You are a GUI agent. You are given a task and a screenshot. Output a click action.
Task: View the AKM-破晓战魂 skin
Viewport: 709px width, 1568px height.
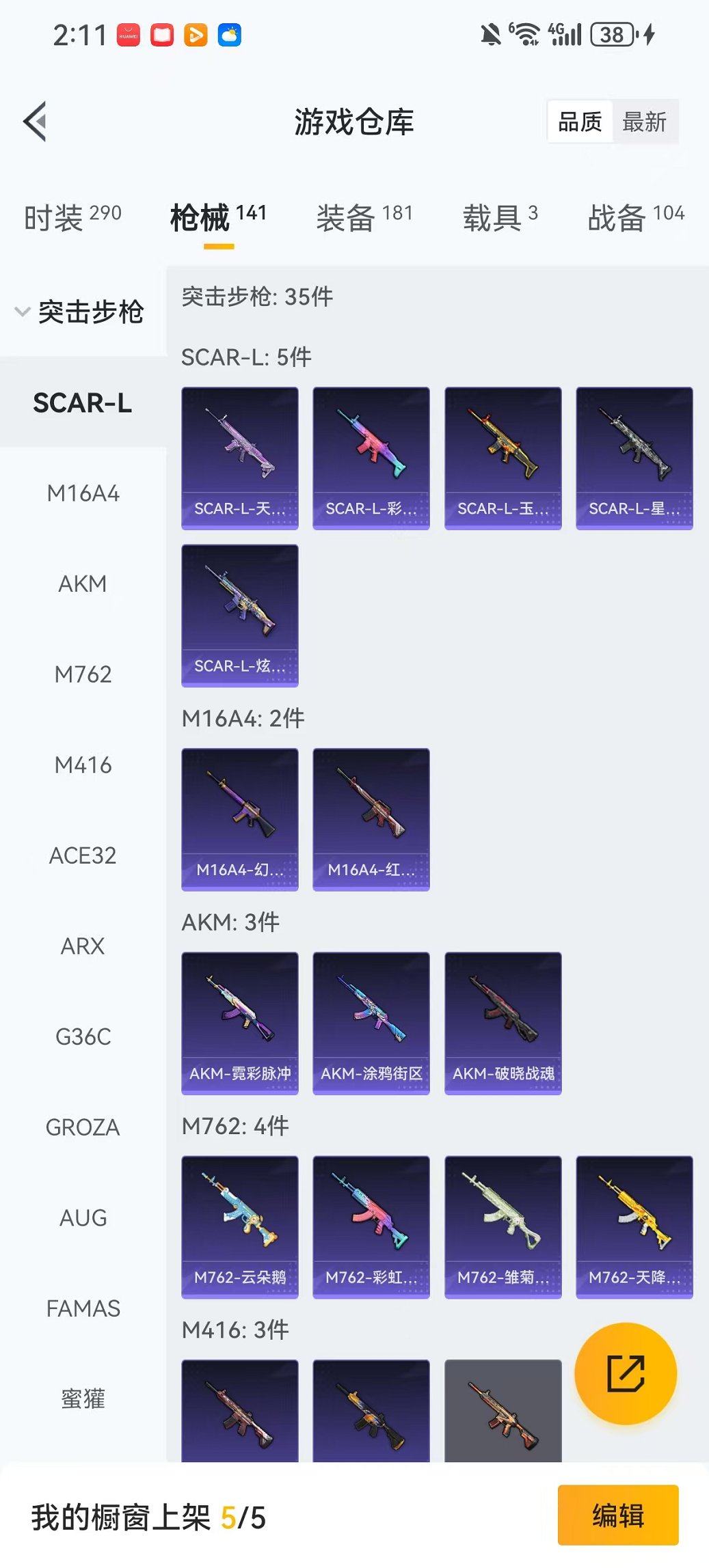[x=503, y=1023]
